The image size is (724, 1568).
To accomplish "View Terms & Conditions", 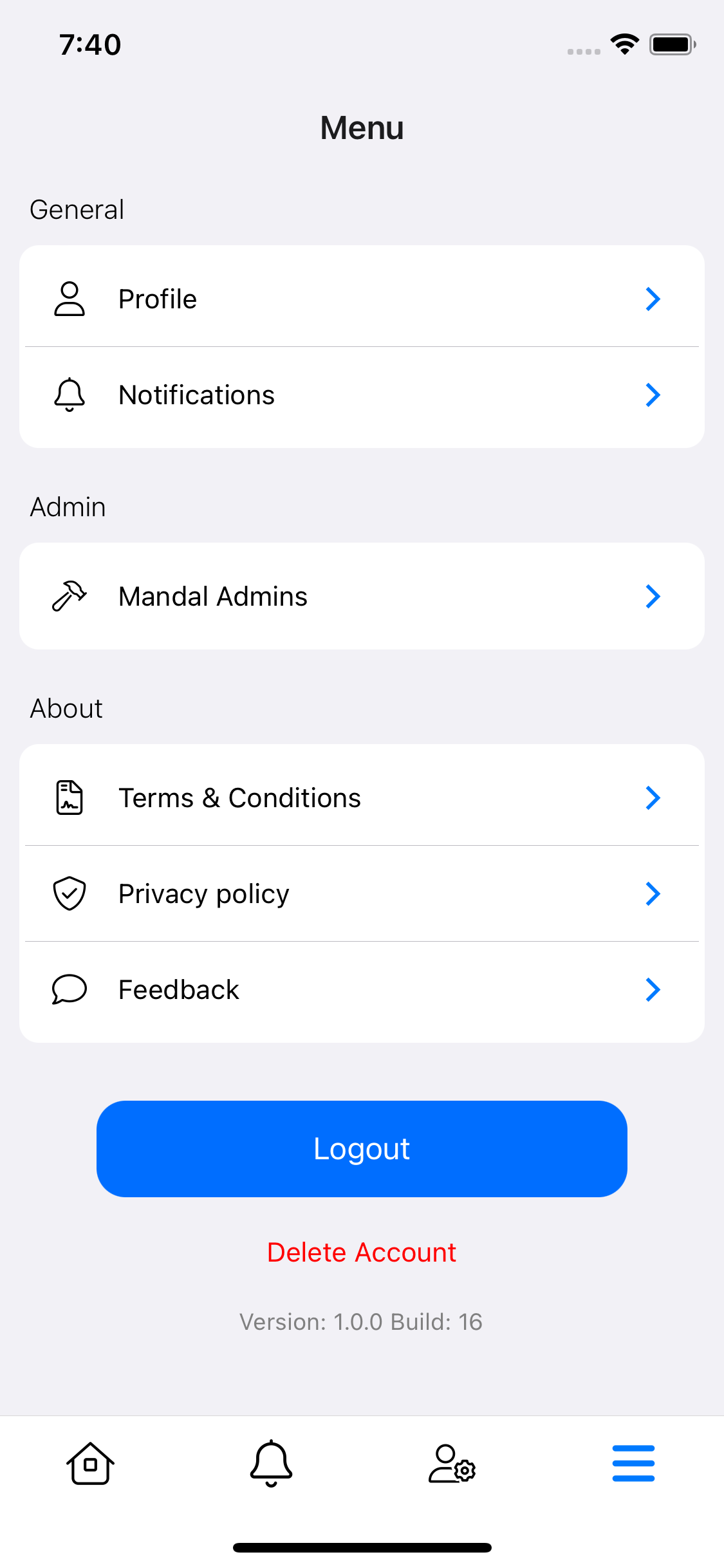I will [x=362, y=798].
